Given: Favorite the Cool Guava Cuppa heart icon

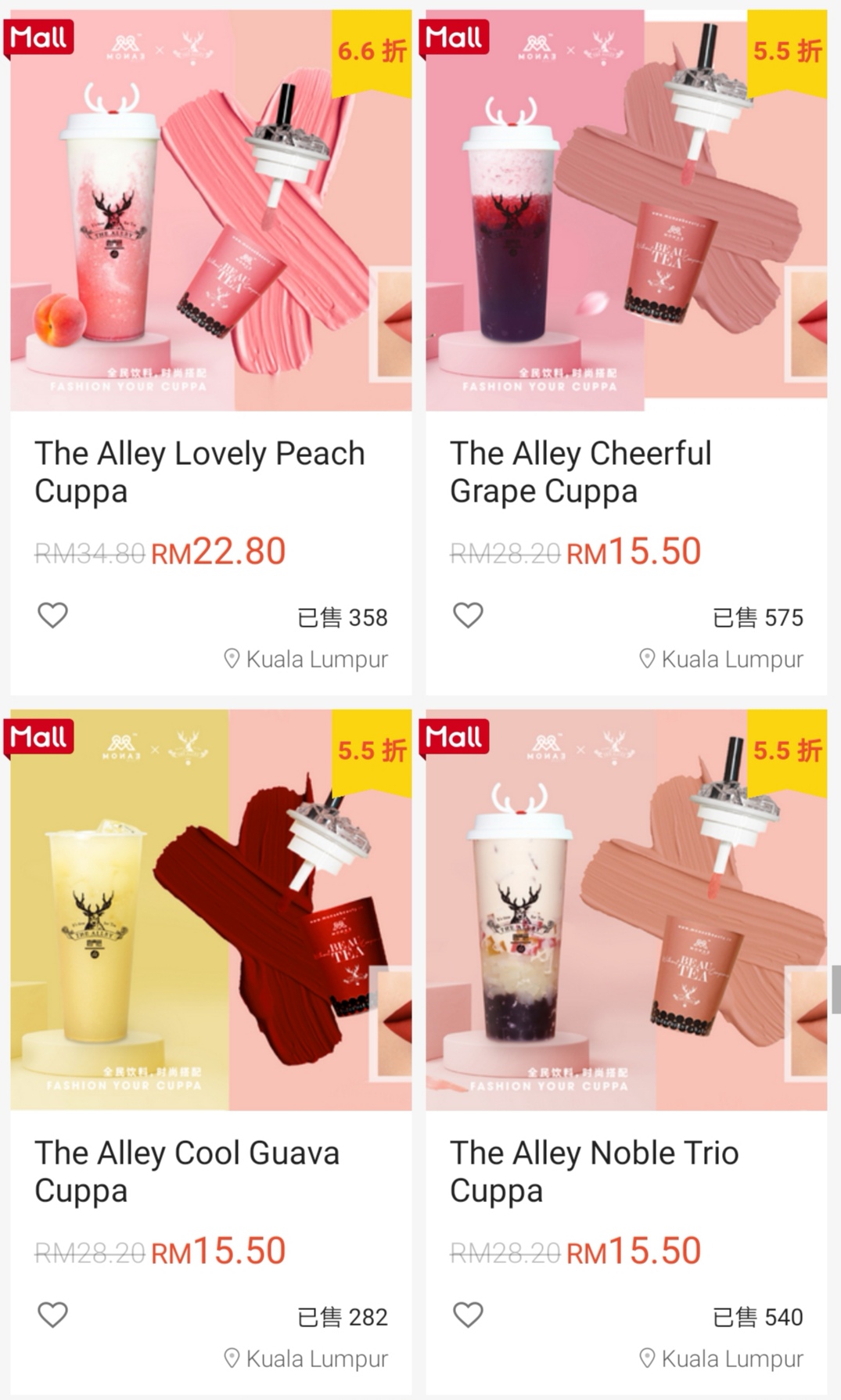Looking at the screenshot, I should click(x=53, y=1315).
